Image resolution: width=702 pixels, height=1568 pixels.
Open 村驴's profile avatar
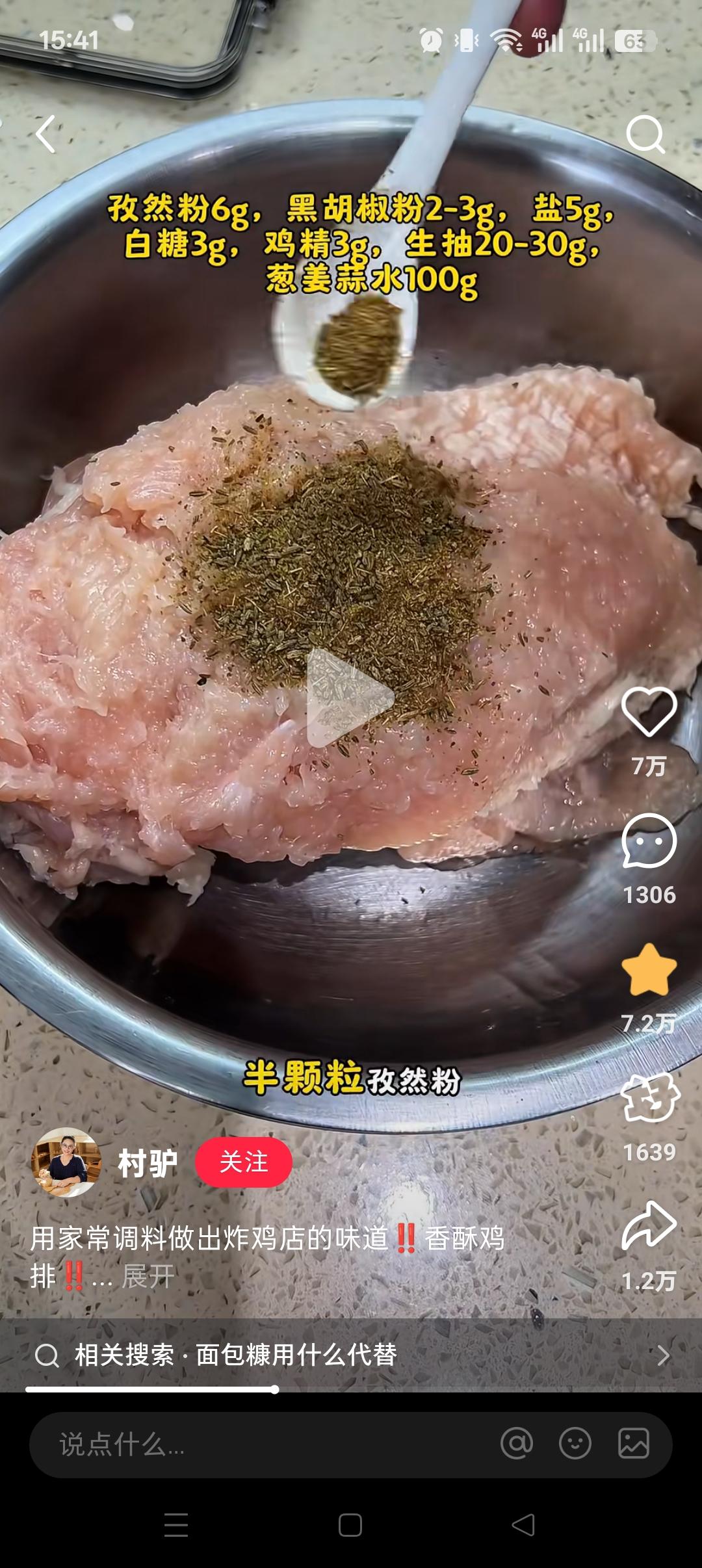[x=66, y=1162]
